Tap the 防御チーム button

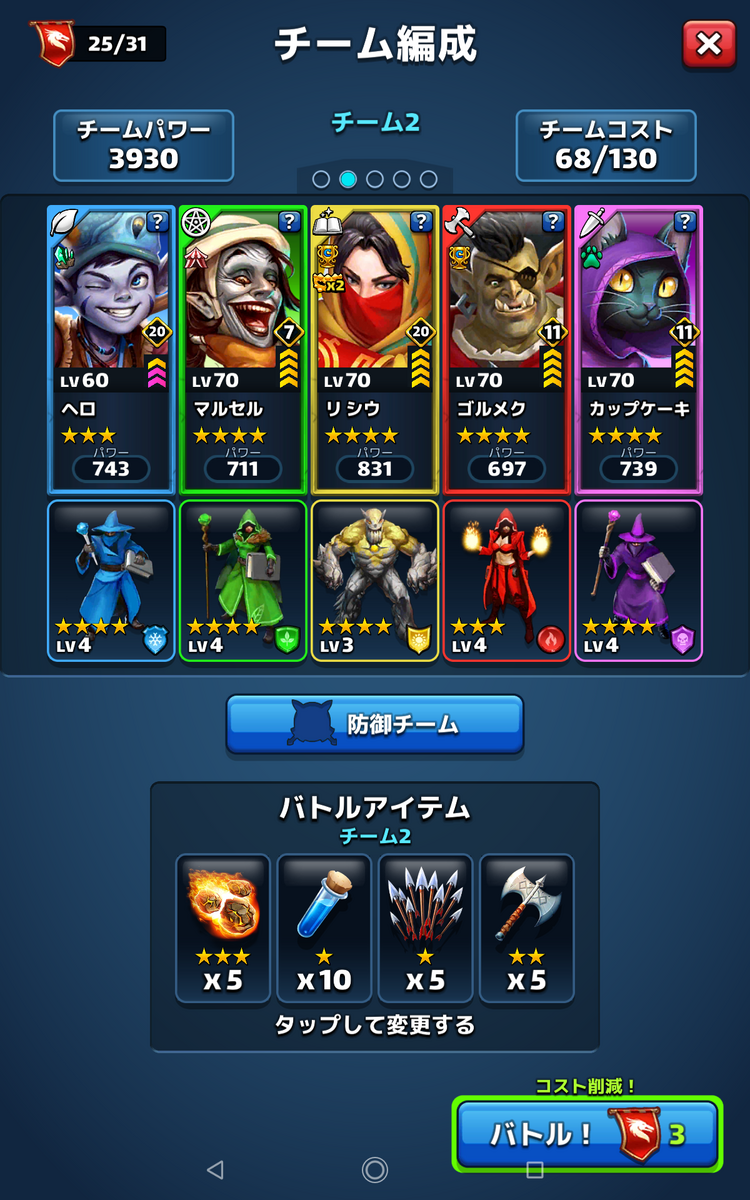point(375,724)
